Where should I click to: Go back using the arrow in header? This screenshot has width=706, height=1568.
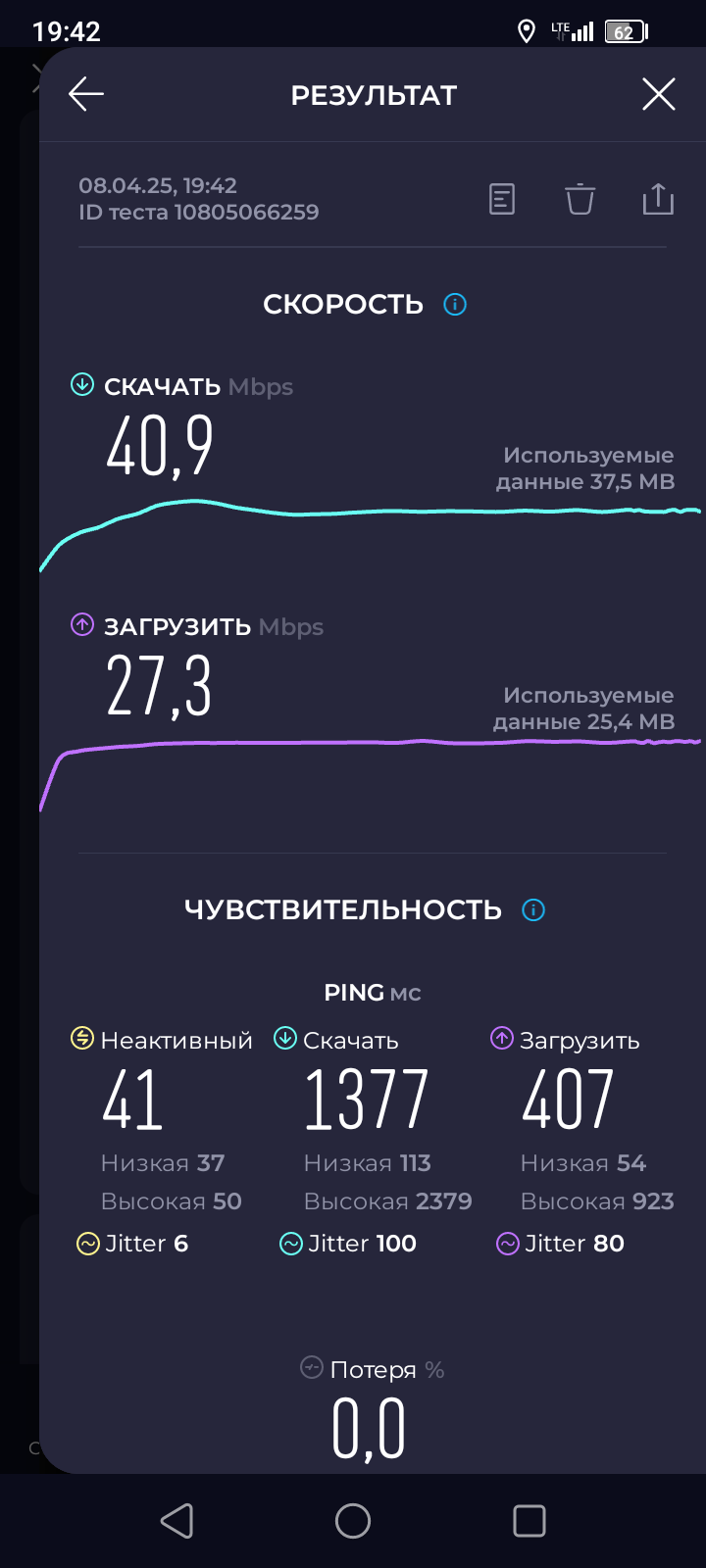(86, 94)
